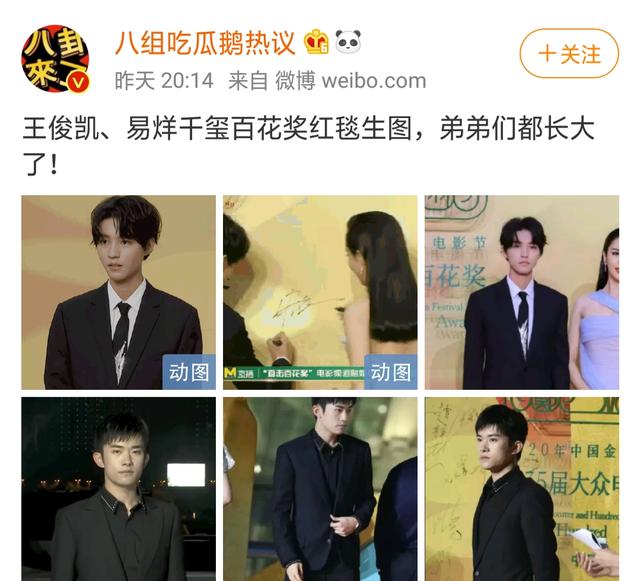
Task: Open the dark night portrait photo
Action: [119, 488]
